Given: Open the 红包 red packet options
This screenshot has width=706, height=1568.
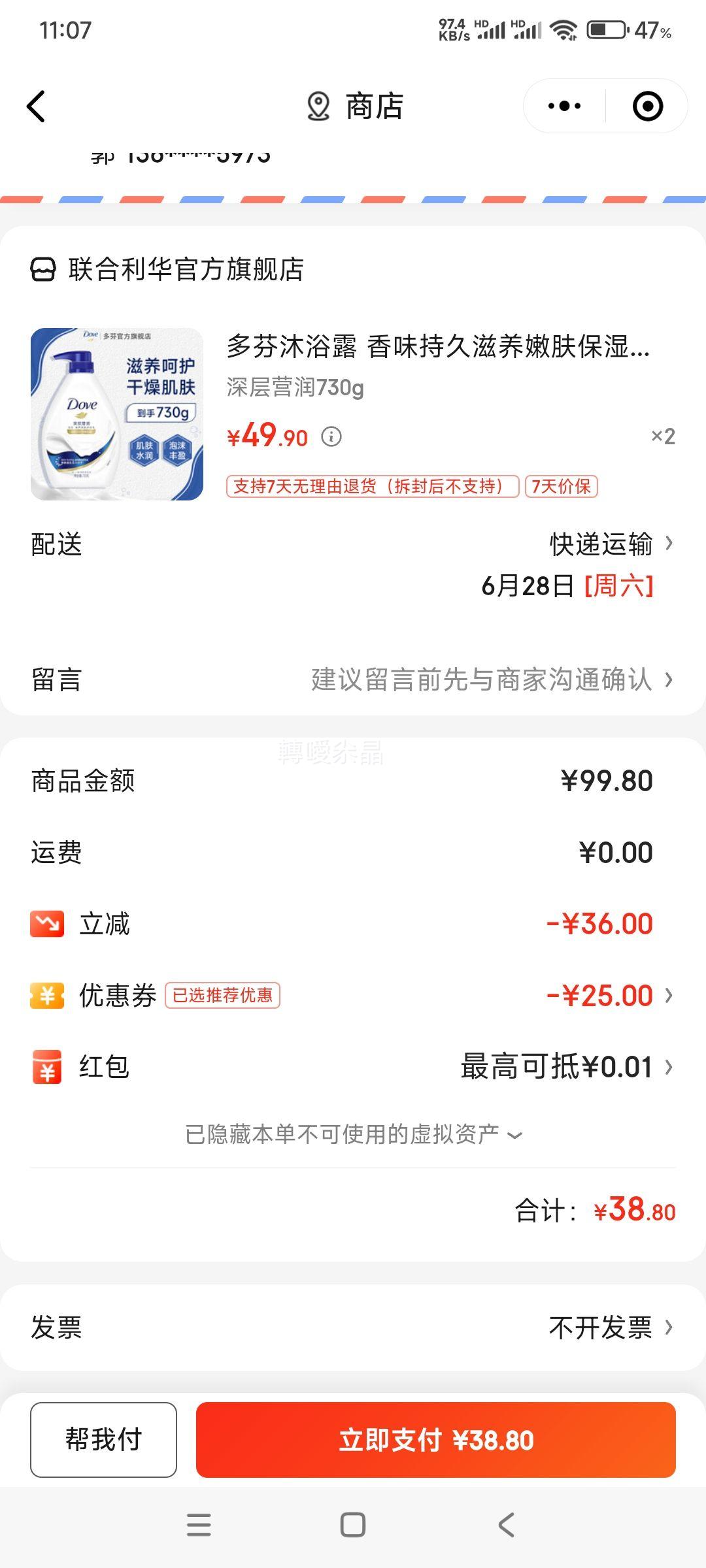Looking at the screenshot, I should coord(565,1067).
